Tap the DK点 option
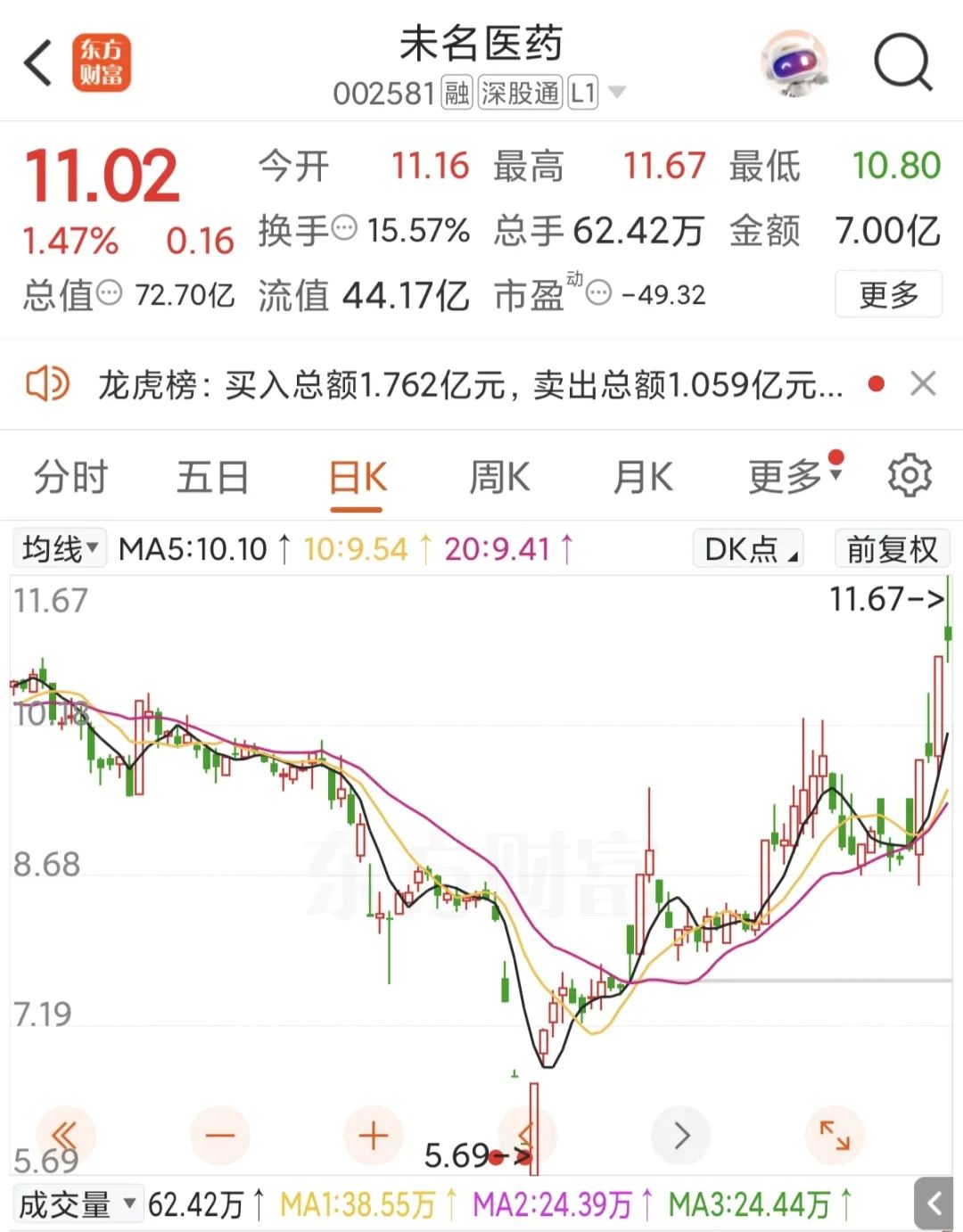Screen dimensions: 963x1232 pyautogui.click(x=749, y=549)
